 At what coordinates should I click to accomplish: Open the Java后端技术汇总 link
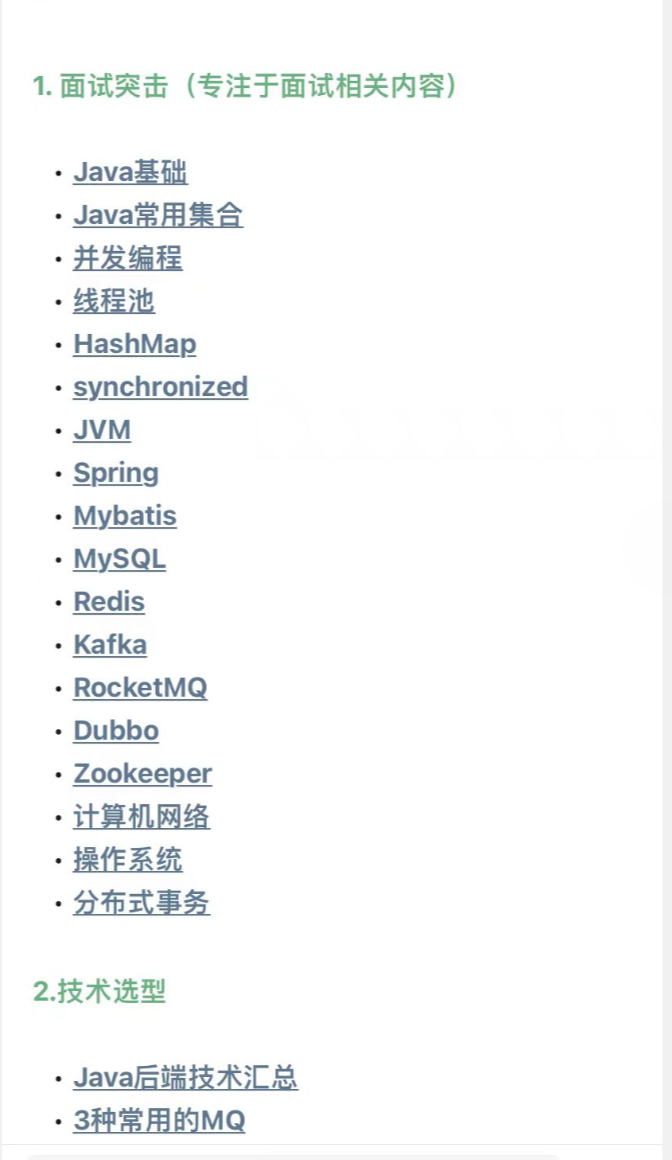[185, 1078]
